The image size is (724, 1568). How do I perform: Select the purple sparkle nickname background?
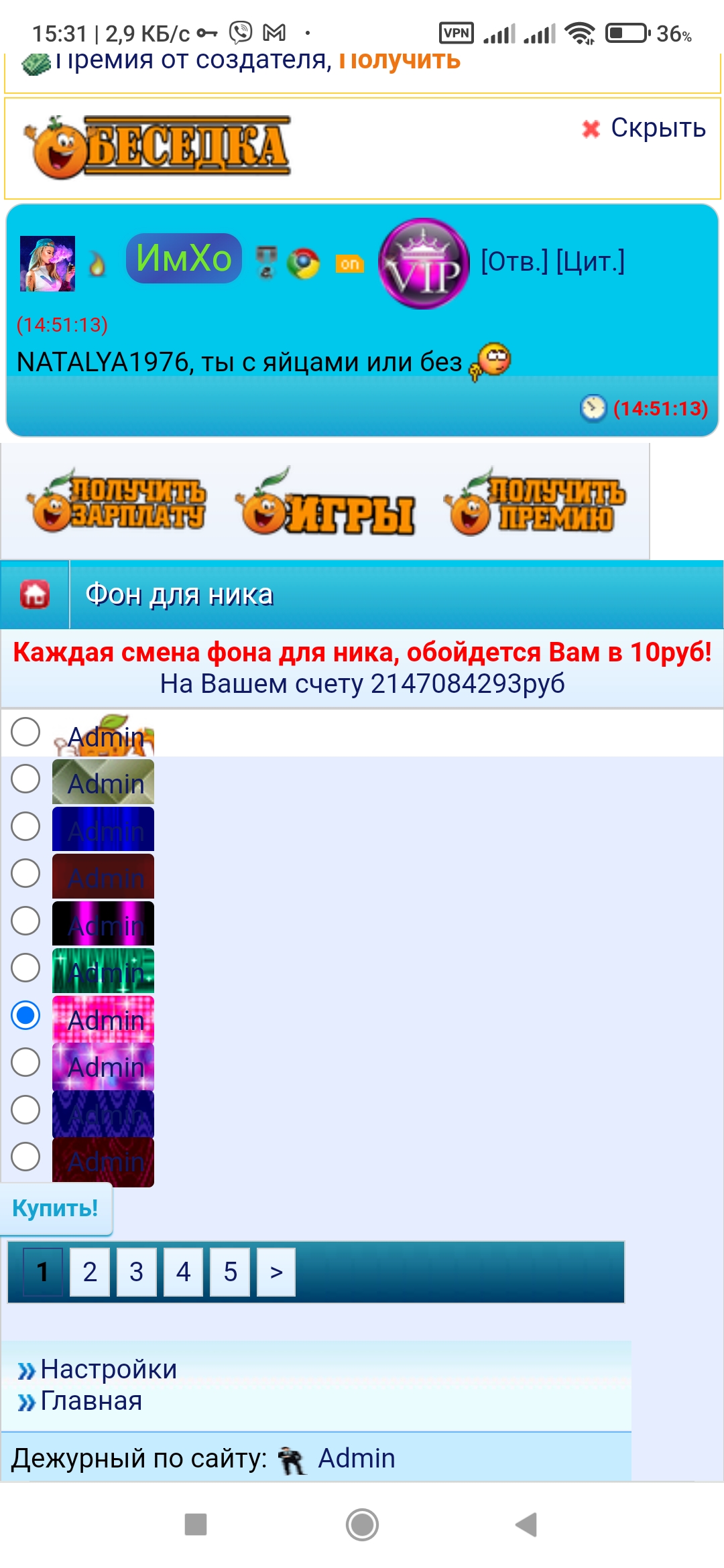pos(25,1062)
